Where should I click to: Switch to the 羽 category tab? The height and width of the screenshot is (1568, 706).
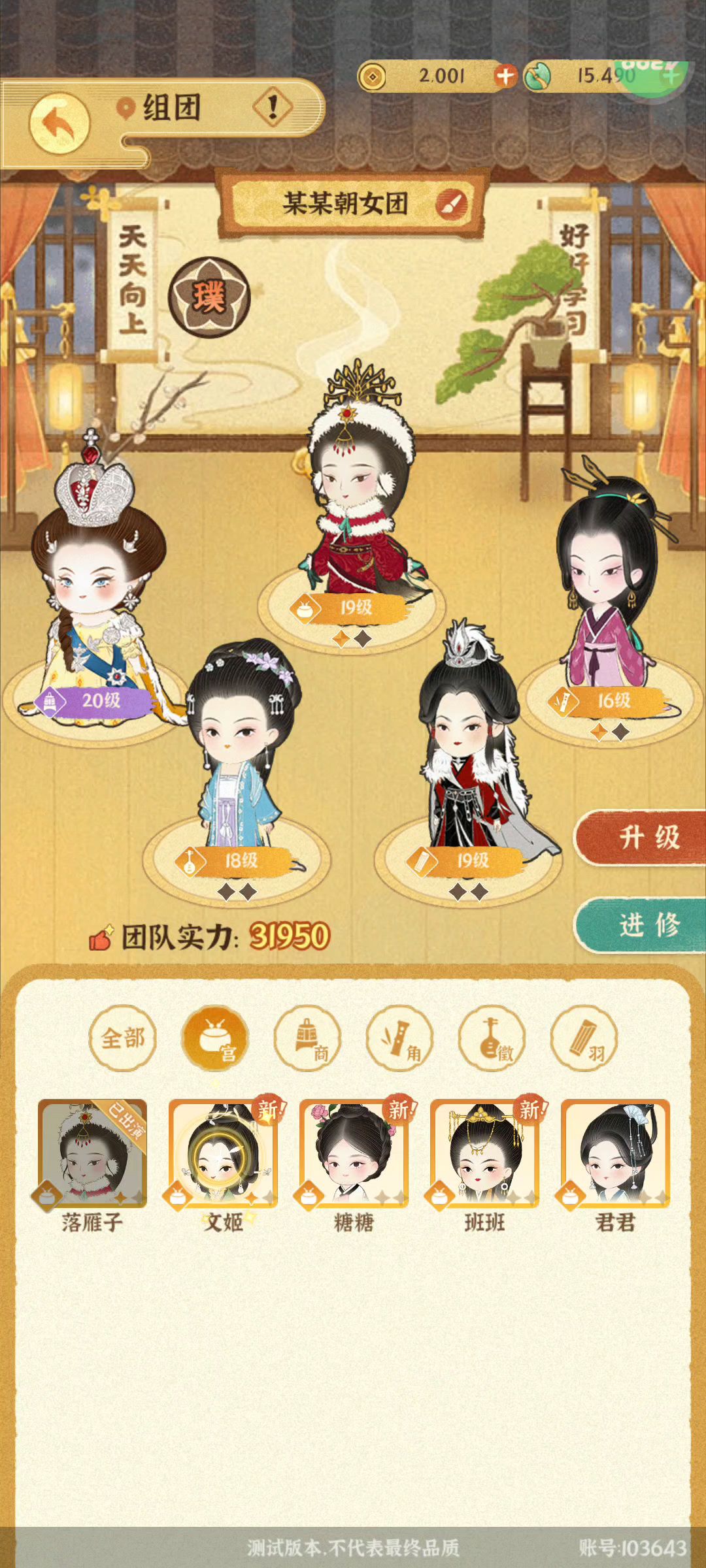click(584, 1038)
